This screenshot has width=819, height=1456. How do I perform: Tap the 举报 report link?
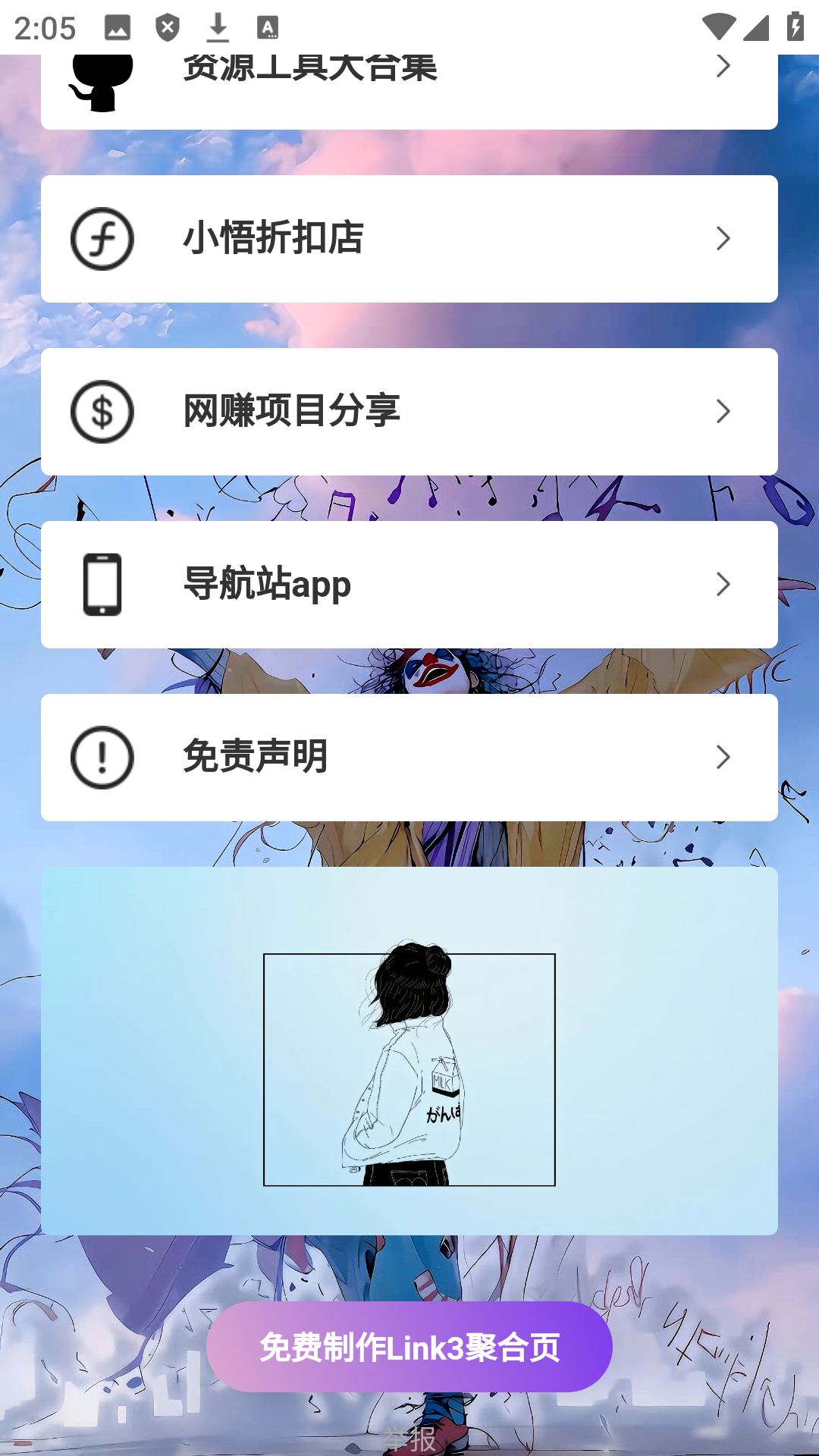(x=409, y=1439)
